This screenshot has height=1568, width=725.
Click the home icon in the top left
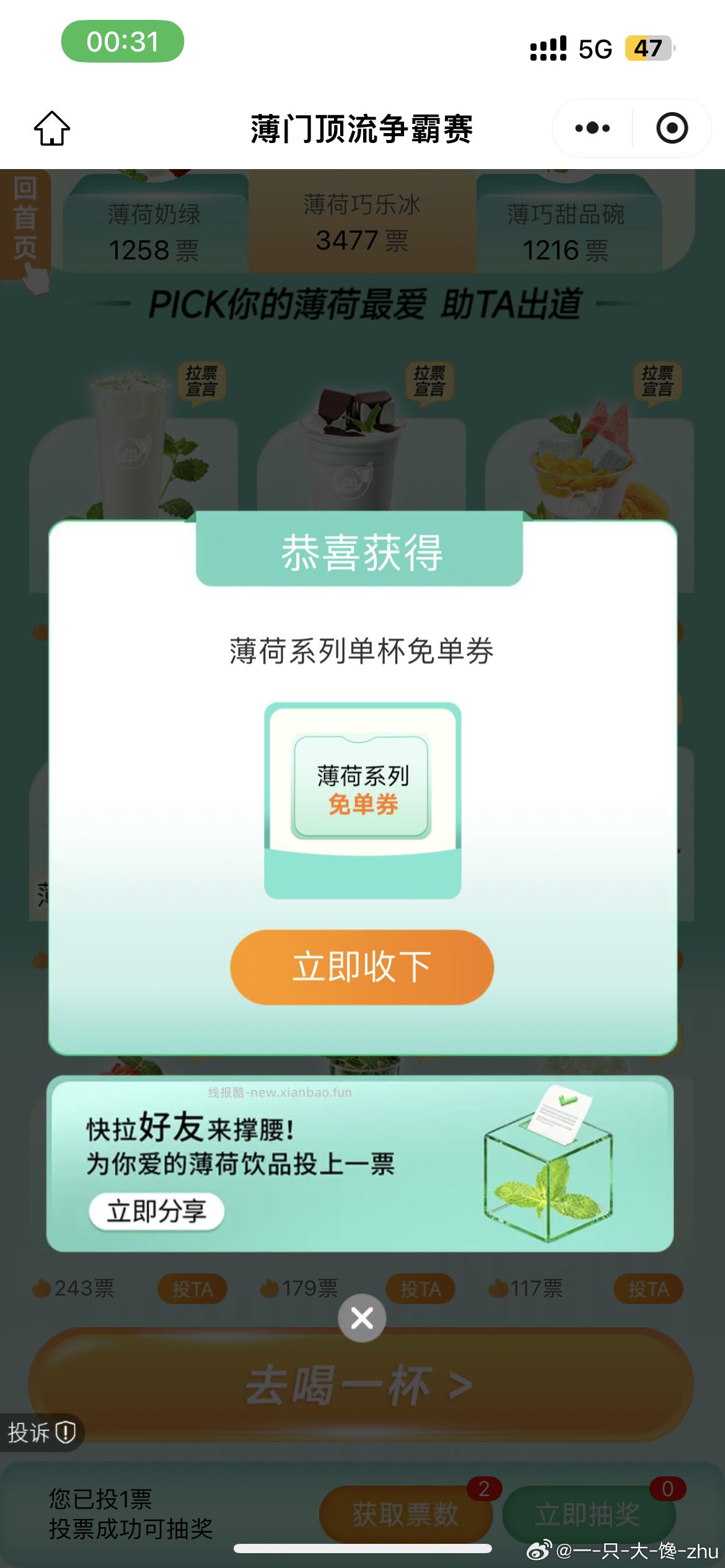(x=53, y=127)
